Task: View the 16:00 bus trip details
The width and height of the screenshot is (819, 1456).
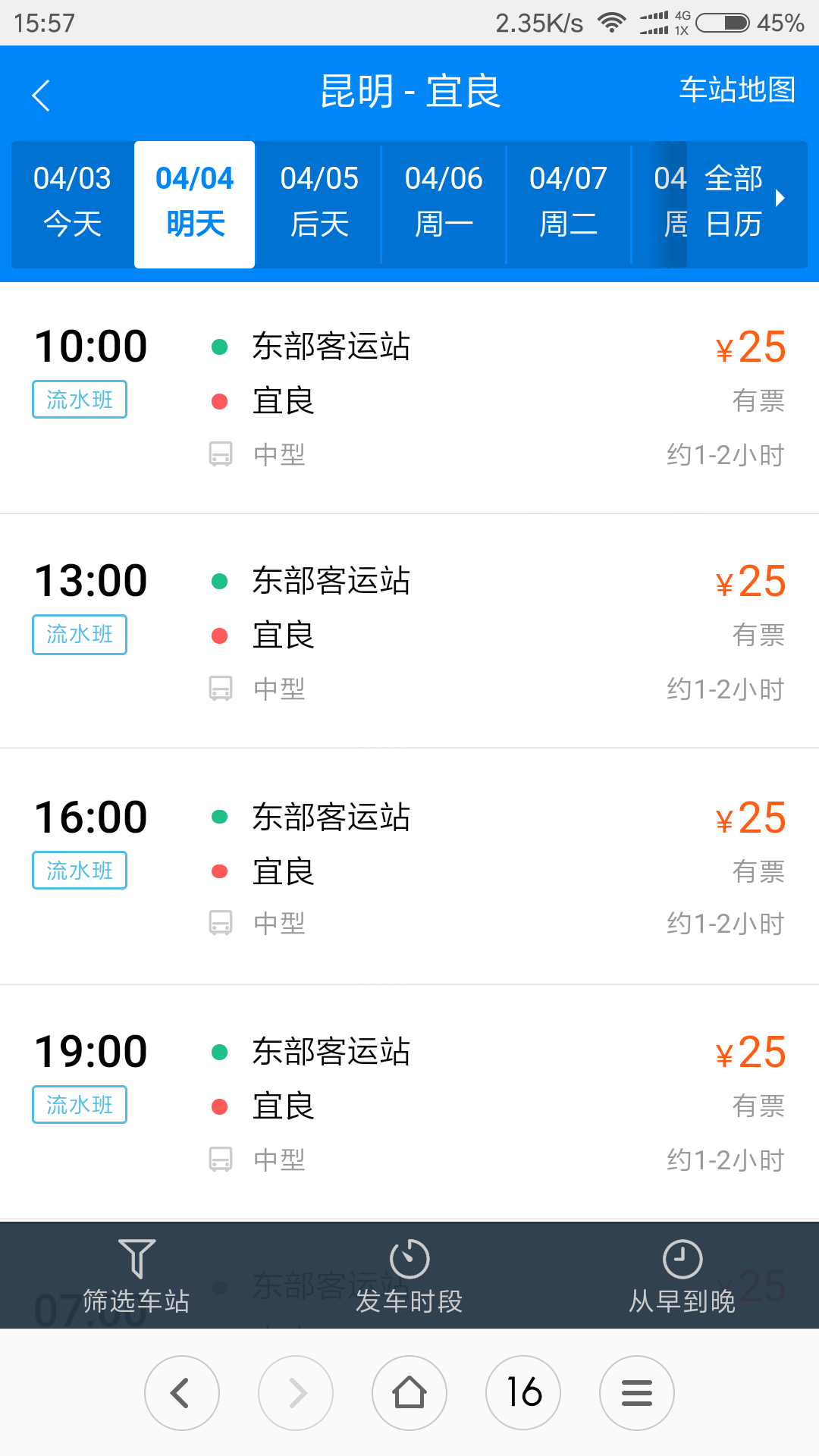Action: (x=409, y=867)
